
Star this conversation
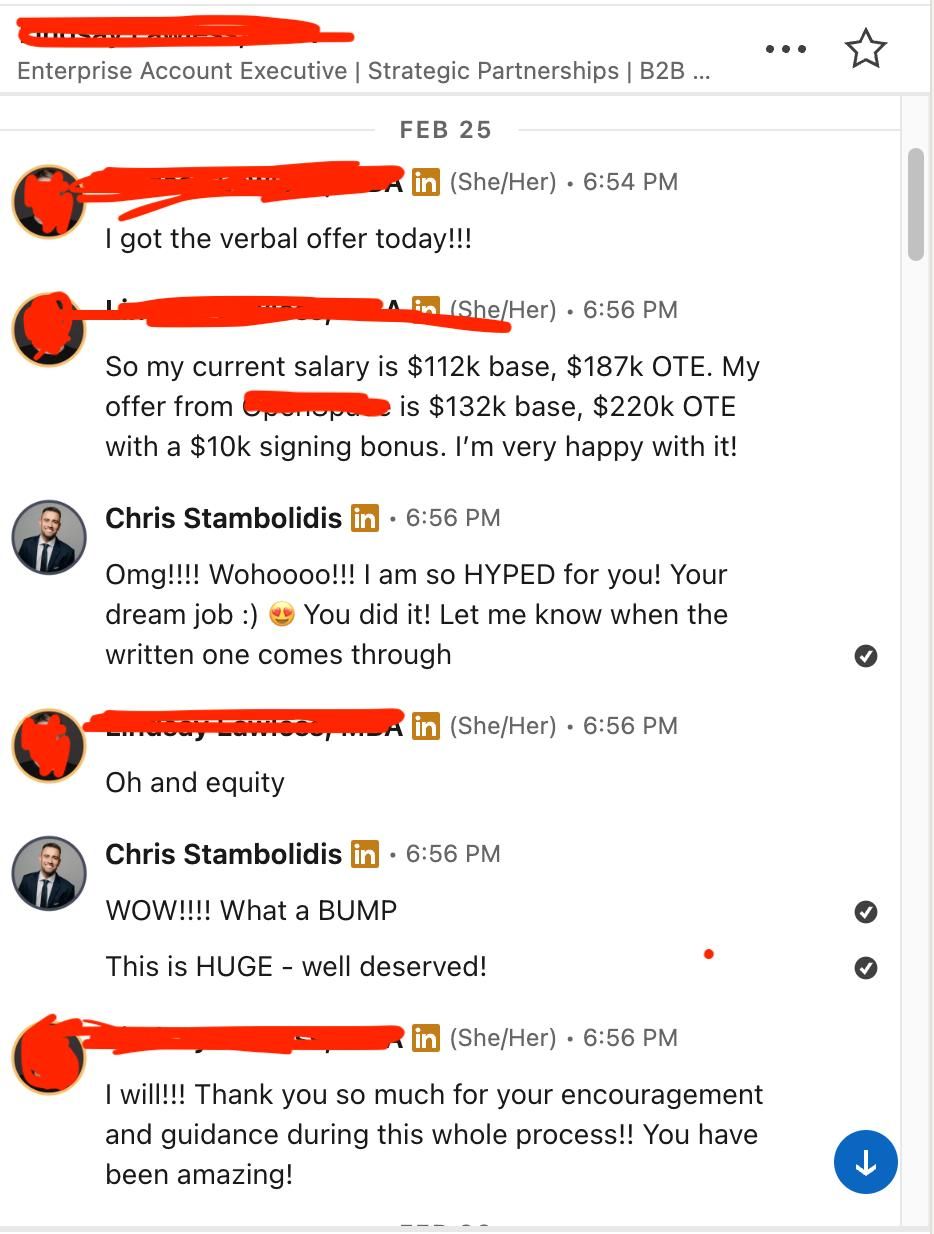coord(866,47)
